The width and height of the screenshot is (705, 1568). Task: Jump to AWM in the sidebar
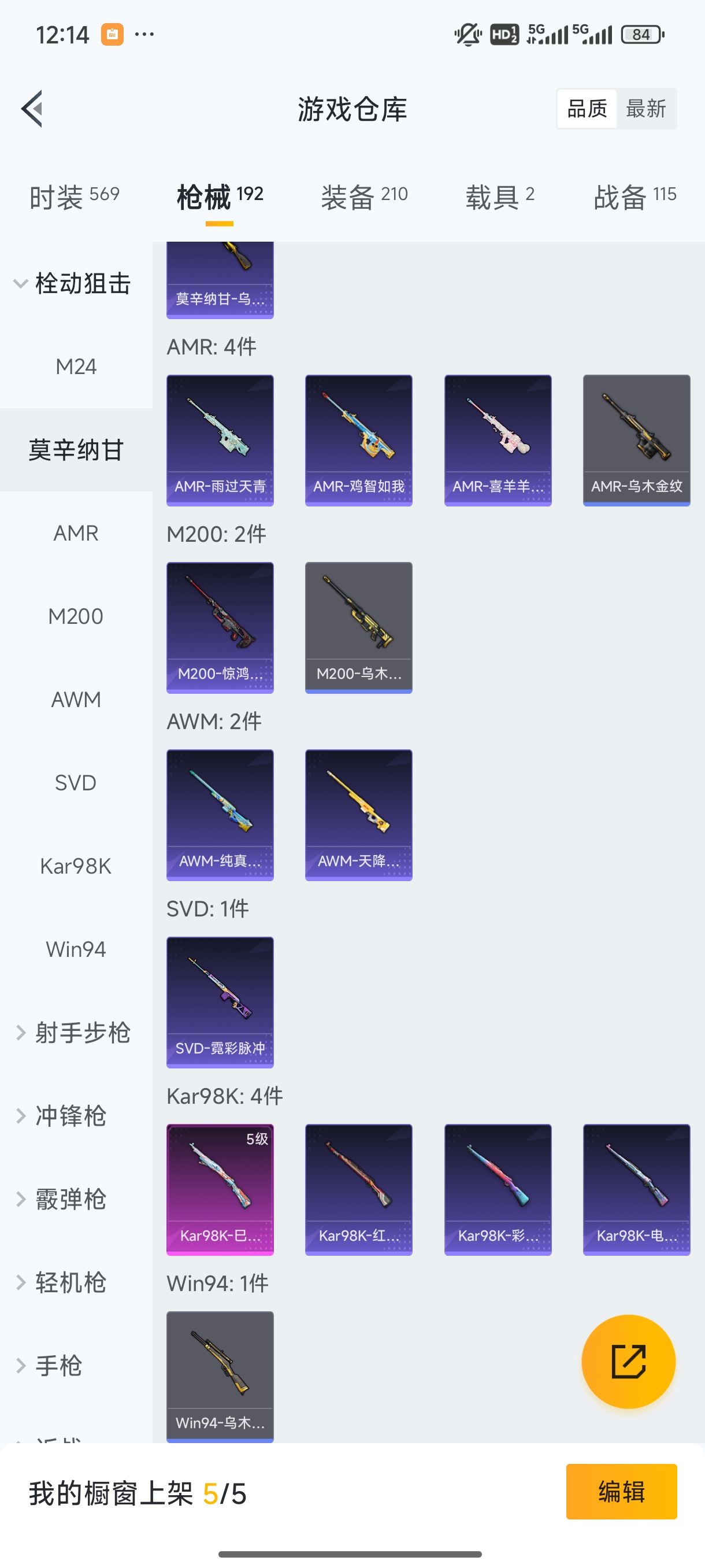[76, 700]
